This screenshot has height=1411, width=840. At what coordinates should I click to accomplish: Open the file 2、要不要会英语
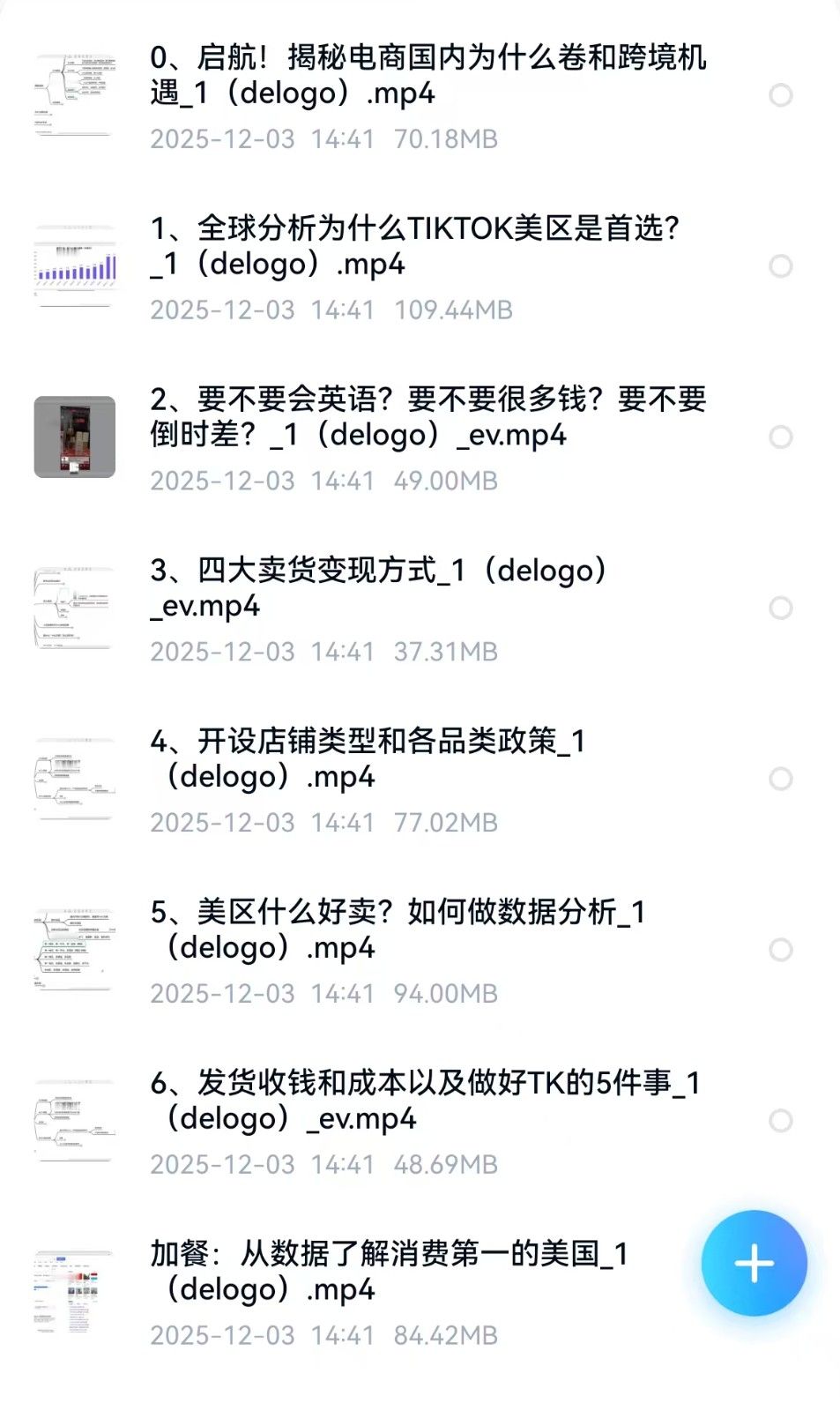(427, 417)
